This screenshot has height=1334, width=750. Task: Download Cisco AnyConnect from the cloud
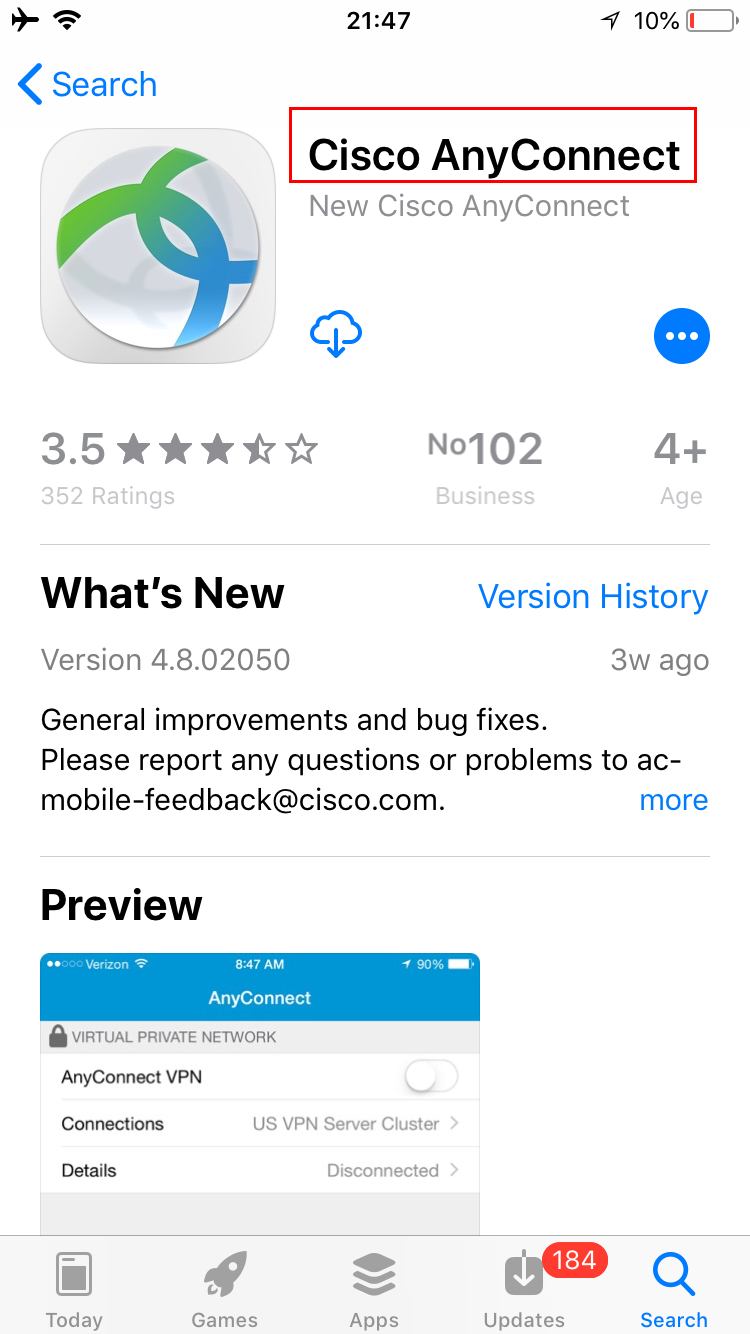[336, 334]
